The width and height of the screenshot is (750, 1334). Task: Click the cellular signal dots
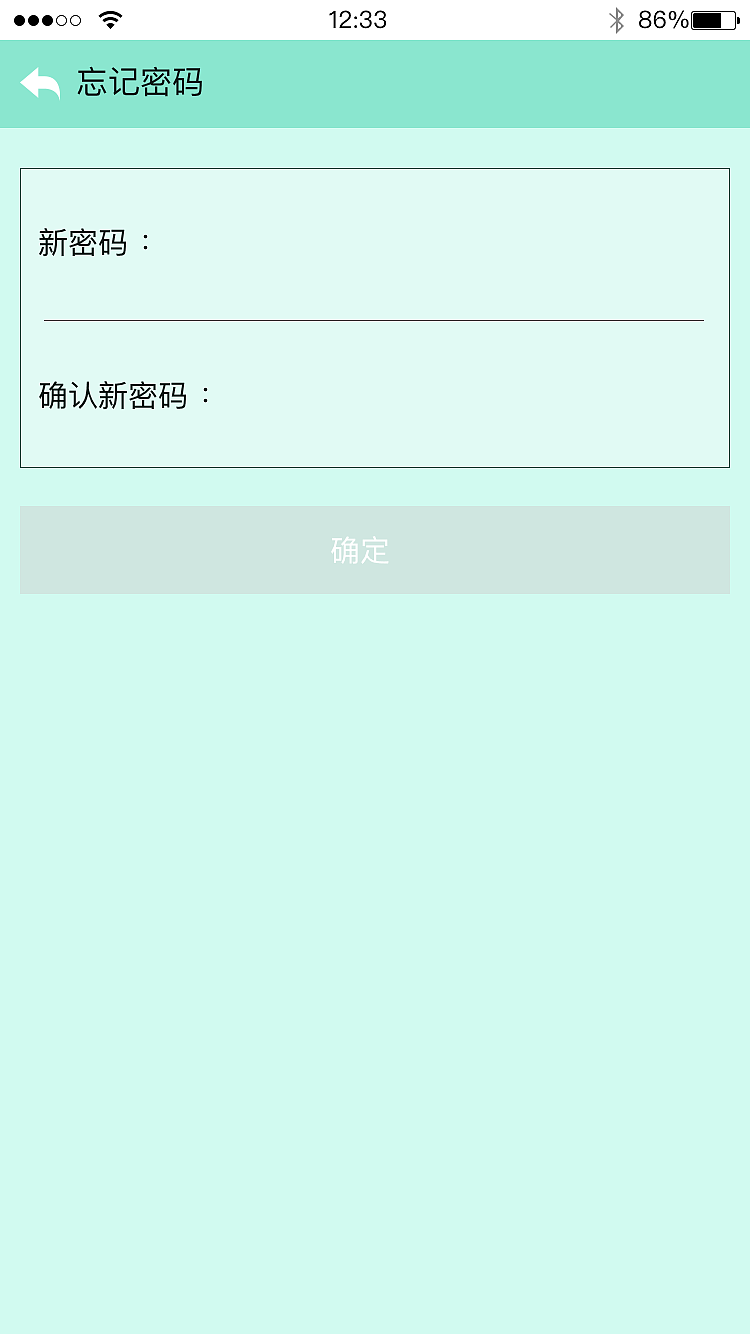coord(47,17)
